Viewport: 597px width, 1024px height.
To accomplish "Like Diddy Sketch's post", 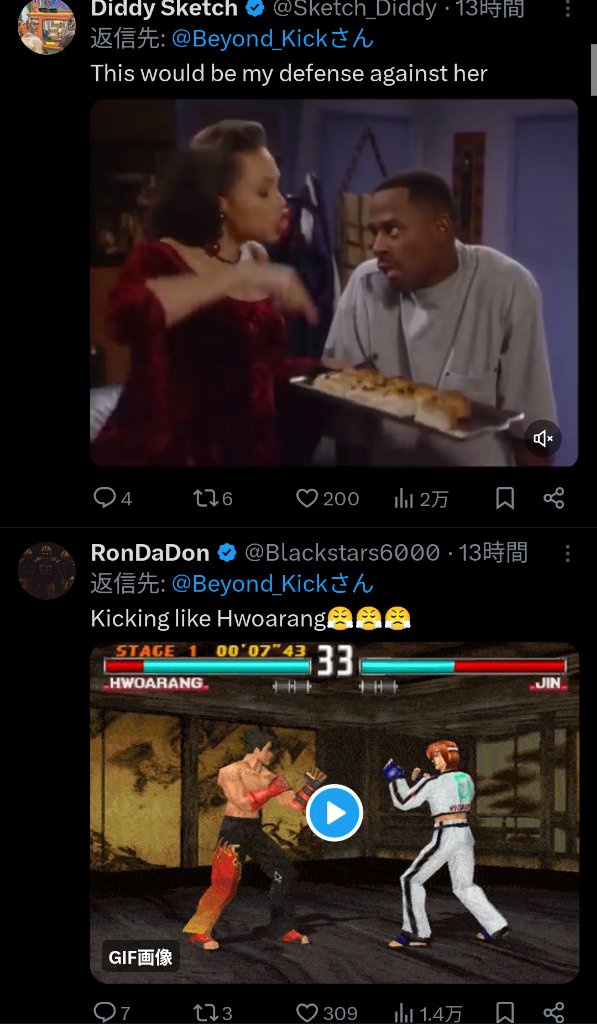I will [327, 498].
